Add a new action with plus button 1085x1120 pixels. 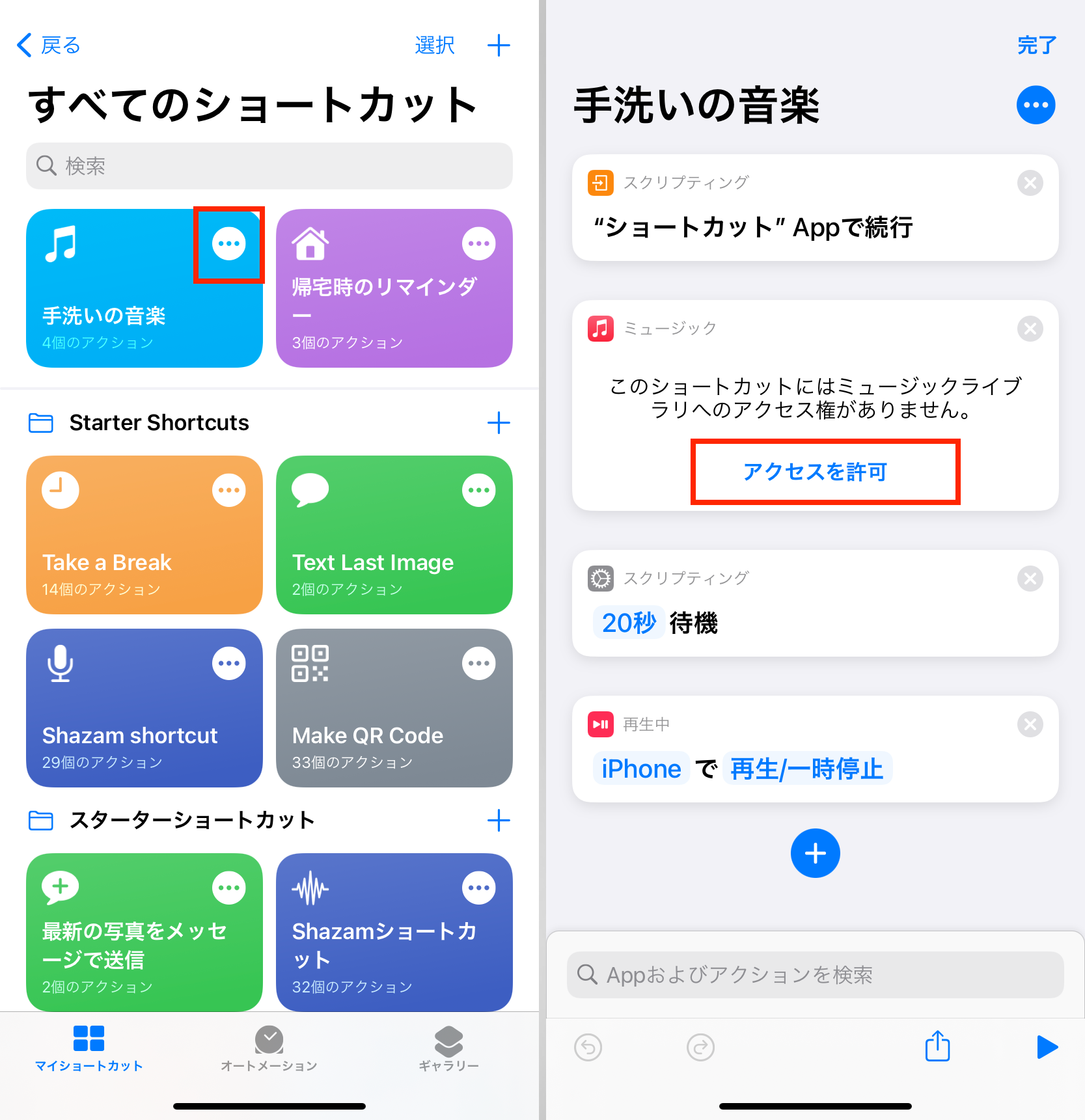(x=815, y=853)
